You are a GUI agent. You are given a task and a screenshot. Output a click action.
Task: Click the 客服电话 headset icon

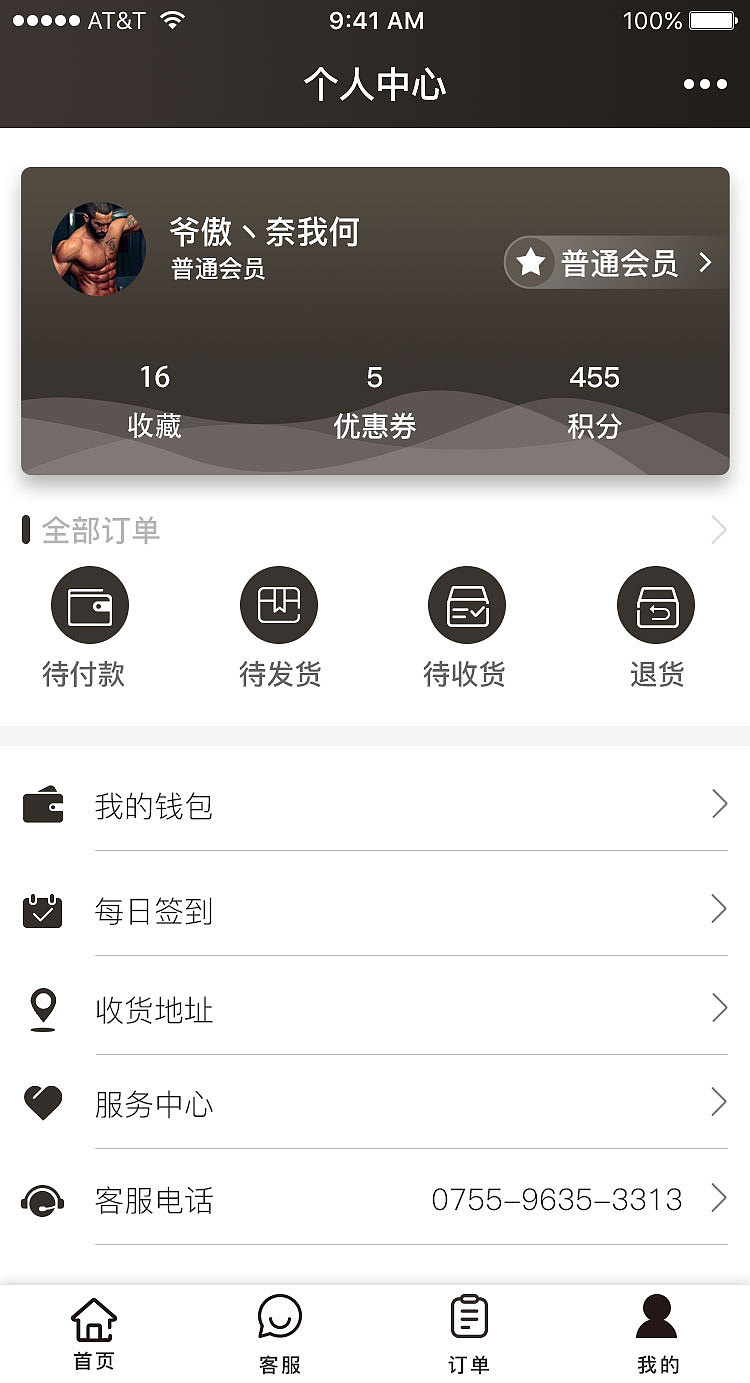(42, 1200)
